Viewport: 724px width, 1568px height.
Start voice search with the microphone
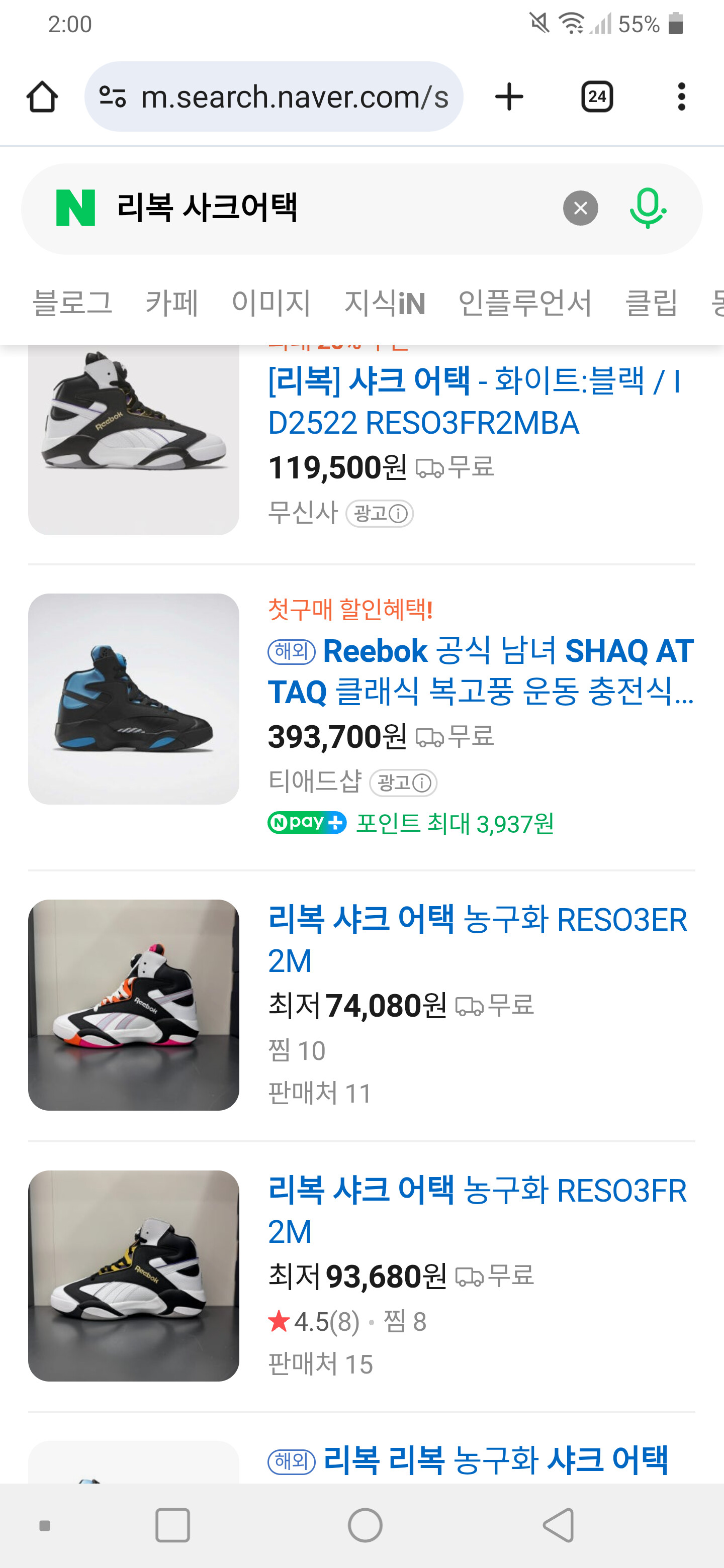[x=647, y=208]
